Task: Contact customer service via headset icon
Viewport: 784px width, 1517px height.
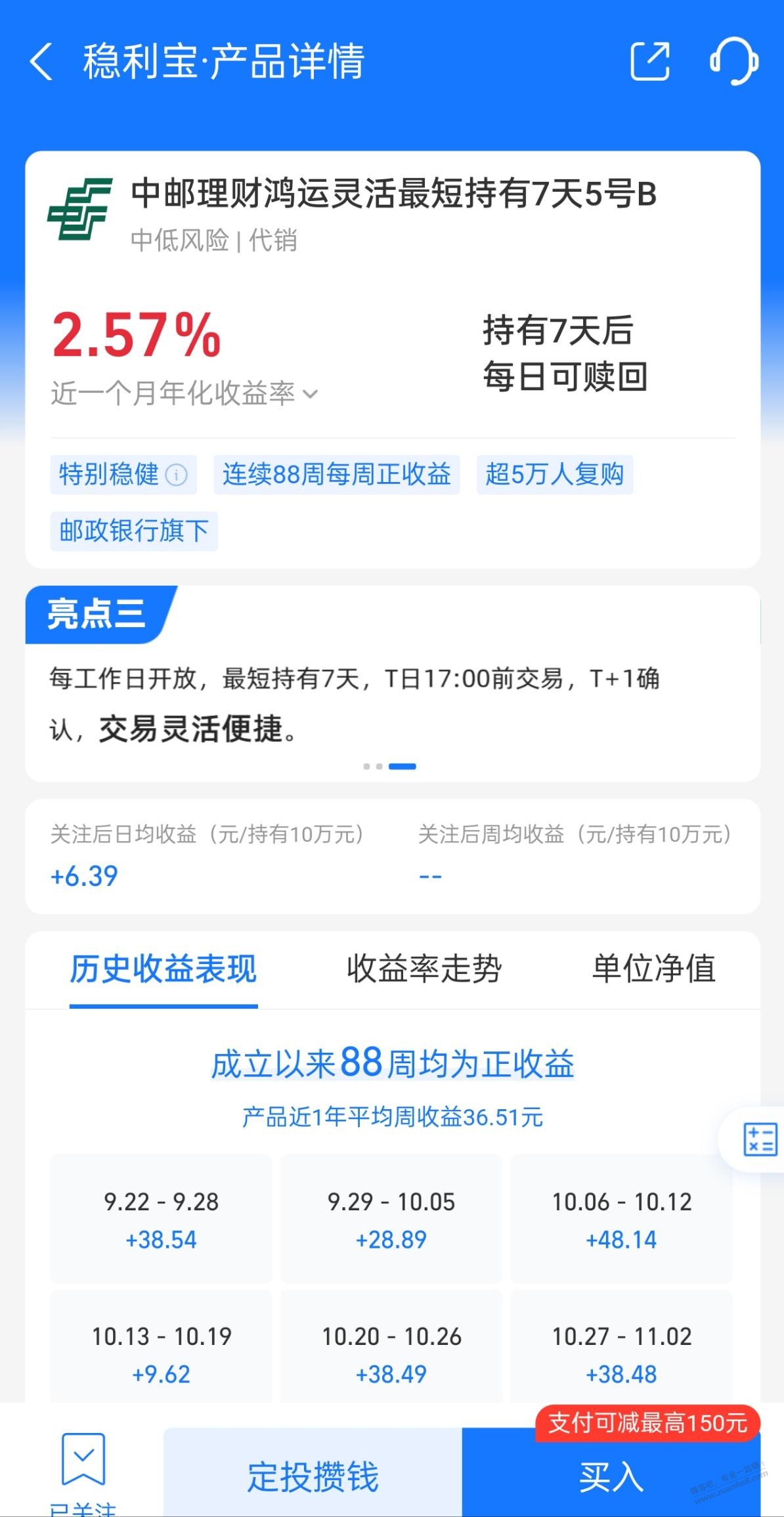Action: point(734,61)
